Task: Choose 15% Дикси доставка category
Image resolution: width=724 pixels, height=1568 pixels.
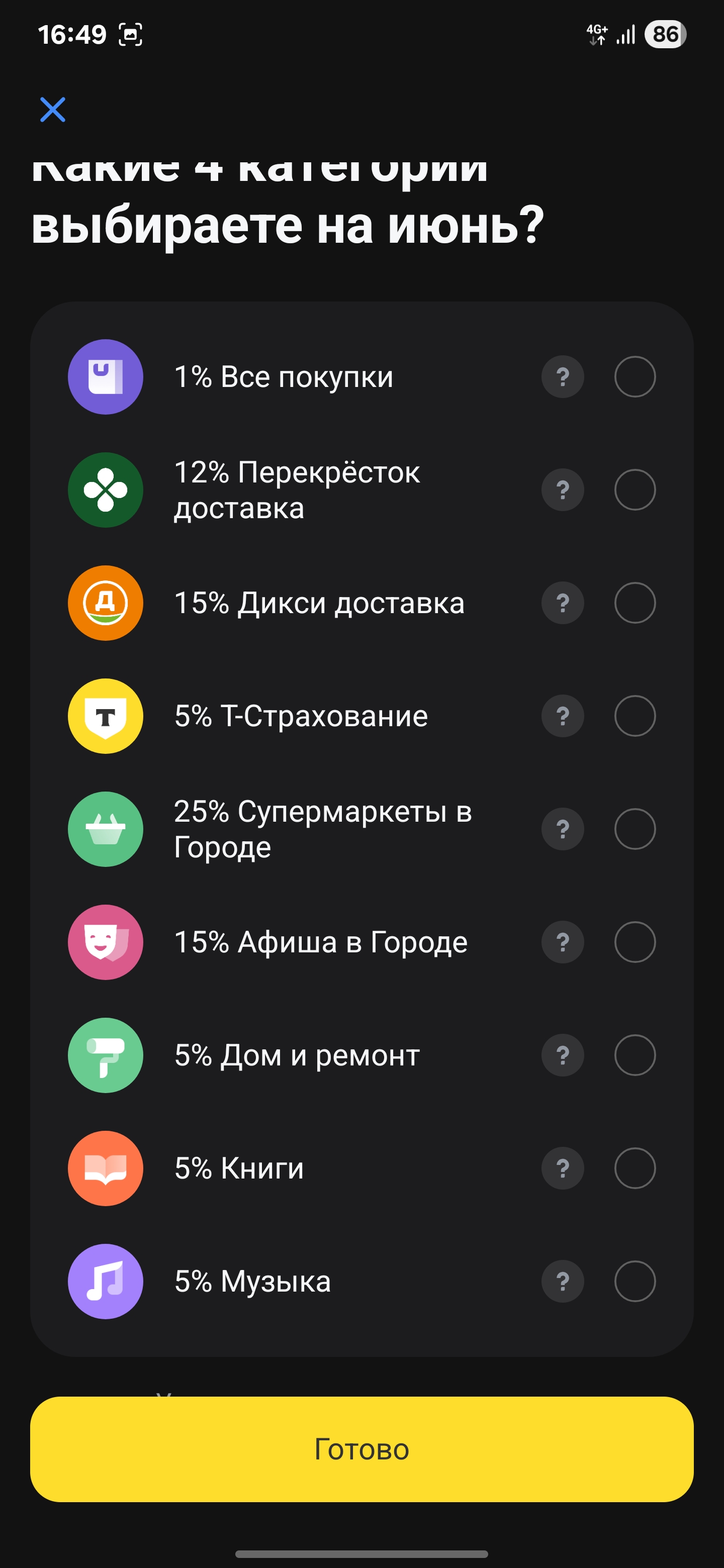Action: tap(635, 603)
